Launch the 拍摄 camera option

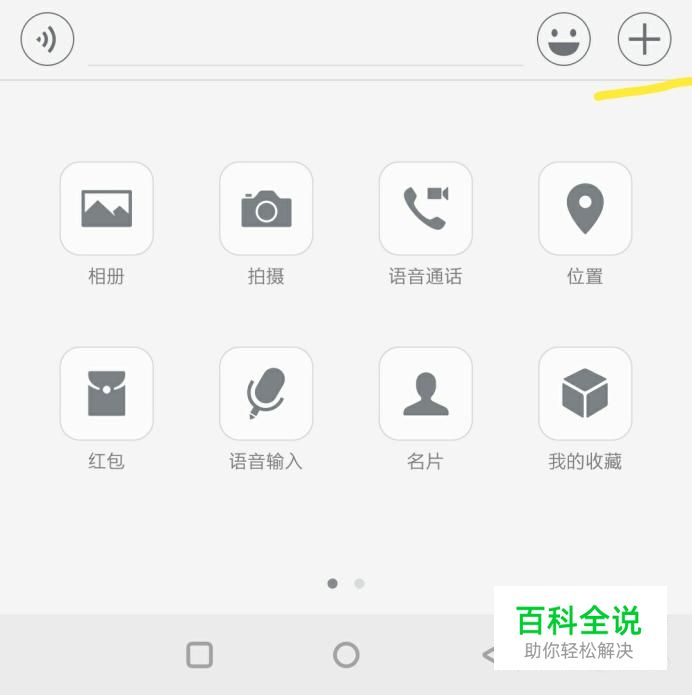click(x=266, y=208)
